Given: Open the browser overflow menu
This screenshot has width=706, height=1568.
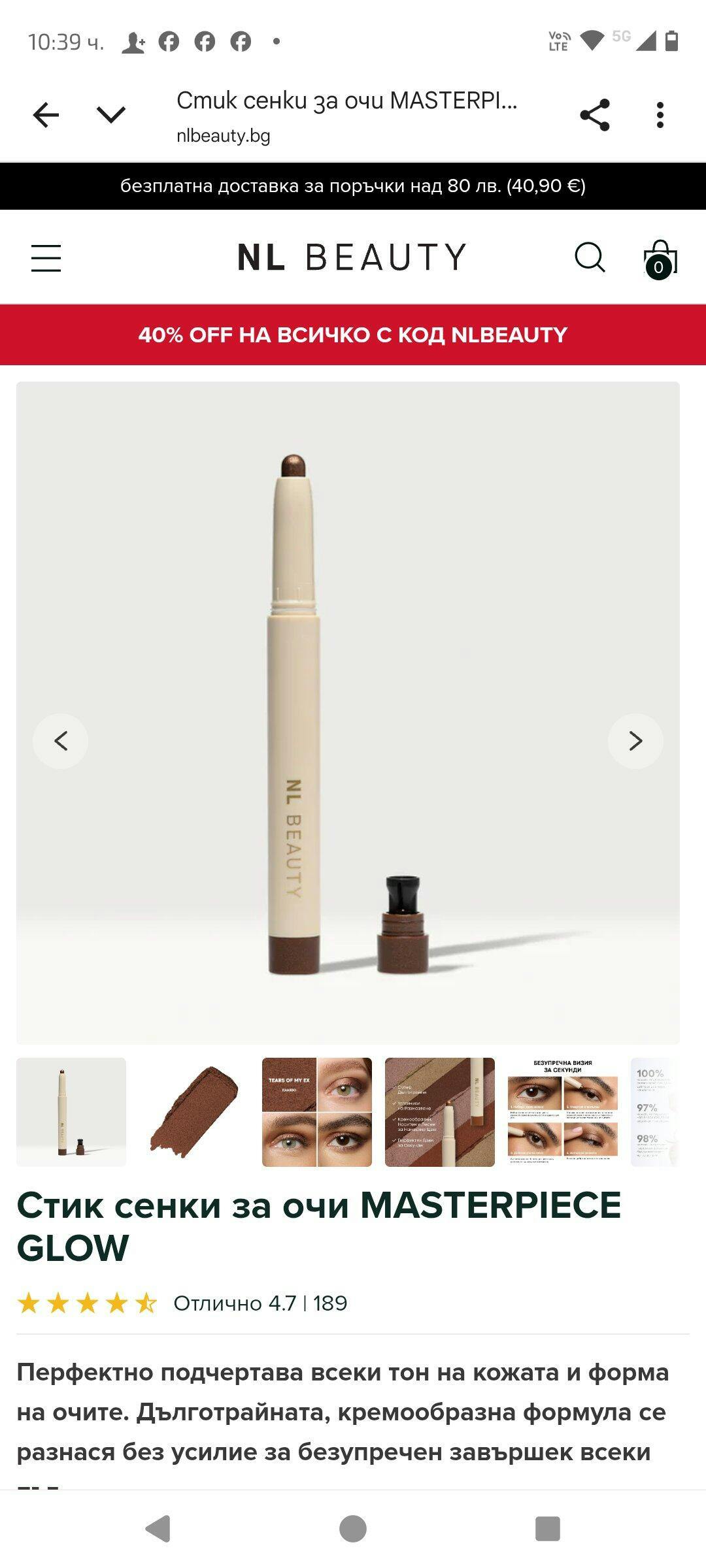Looking at the screenshot, I should coord(660,115).
